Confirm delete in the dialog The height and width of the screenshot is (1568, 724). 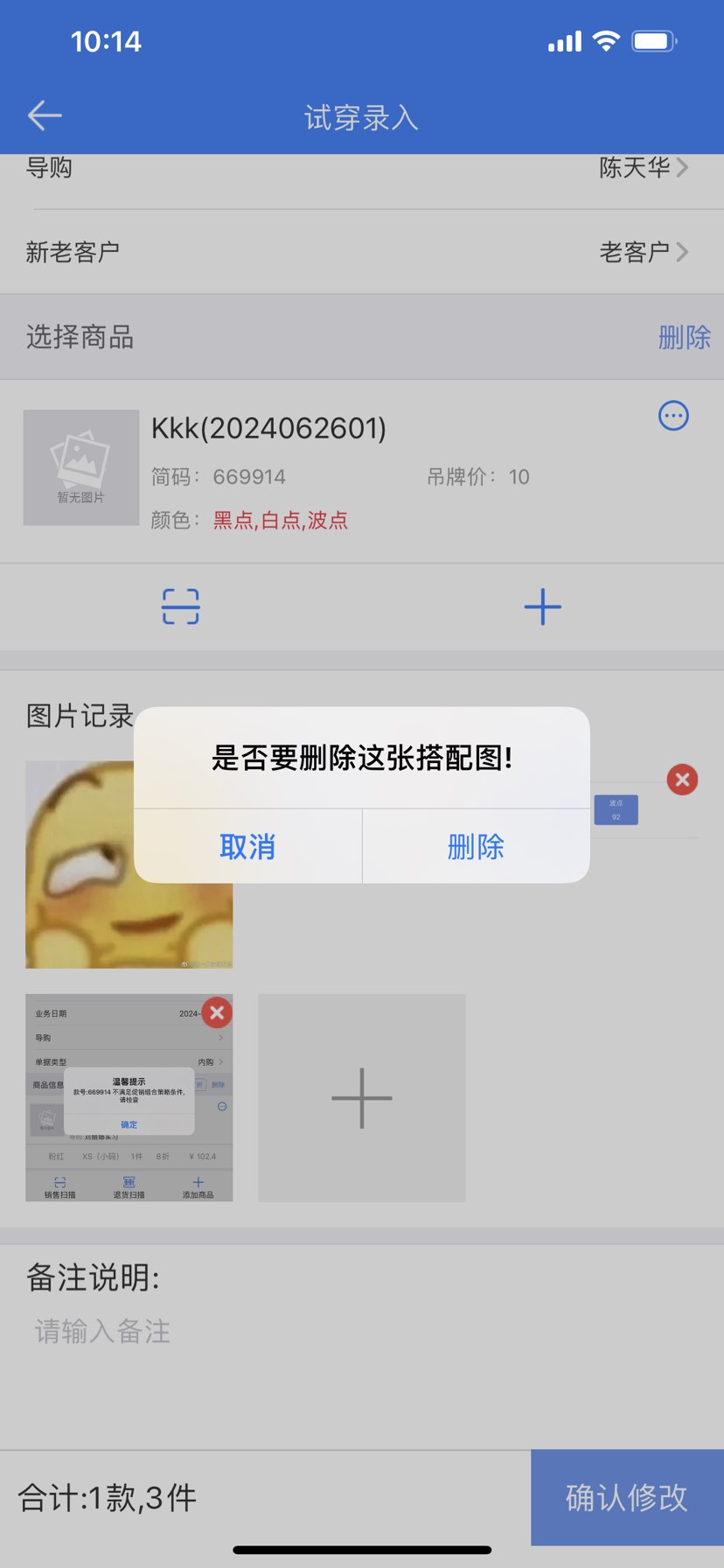[x=476, y=846]
